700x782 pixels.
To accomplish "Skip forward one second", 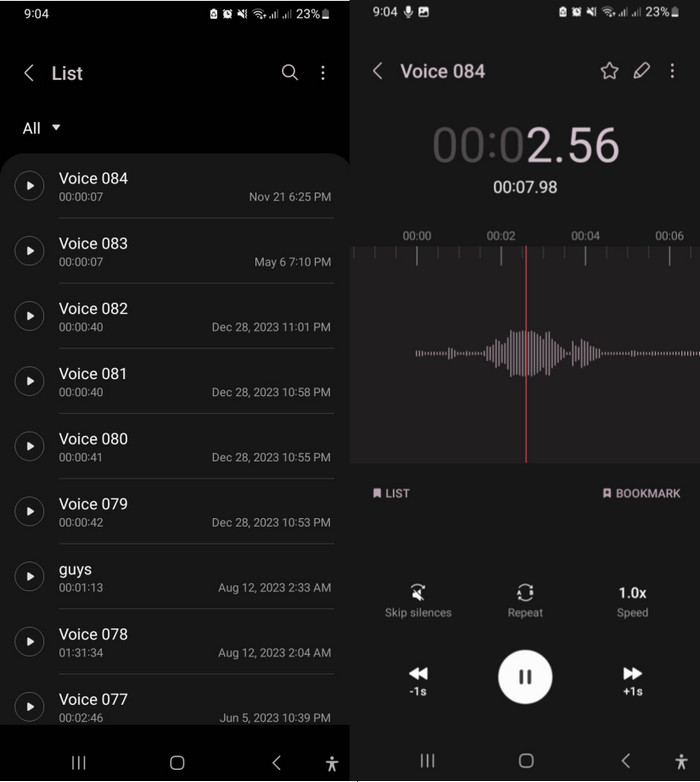I will [x=632, y=680].
